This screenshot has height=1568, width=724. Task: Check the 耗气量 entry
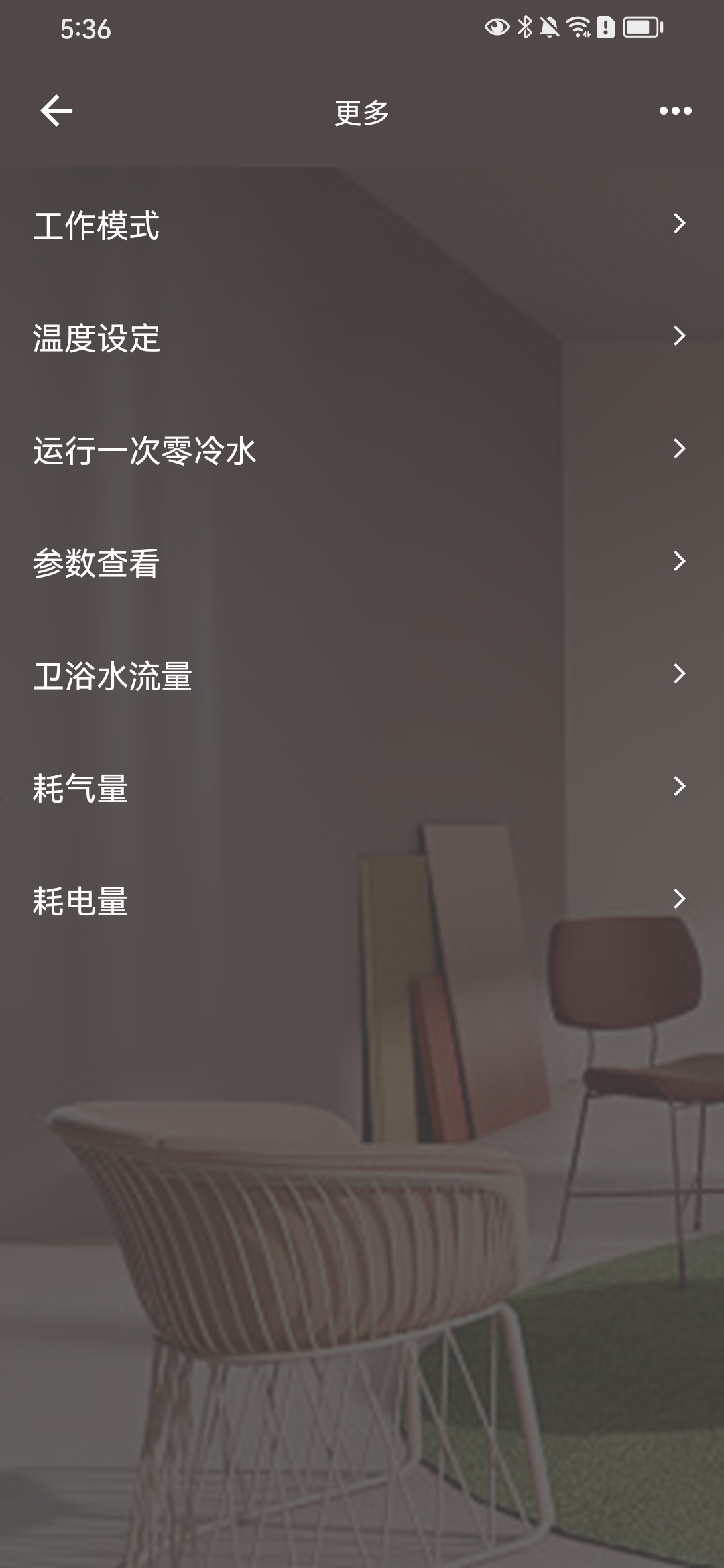tap(362, 787)
